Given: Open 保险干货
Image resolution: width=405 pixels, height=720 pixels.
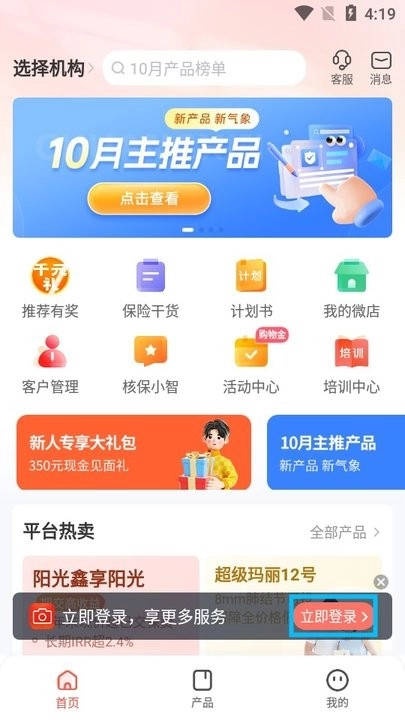Looking at the screenshot, I should coord(150,288).
